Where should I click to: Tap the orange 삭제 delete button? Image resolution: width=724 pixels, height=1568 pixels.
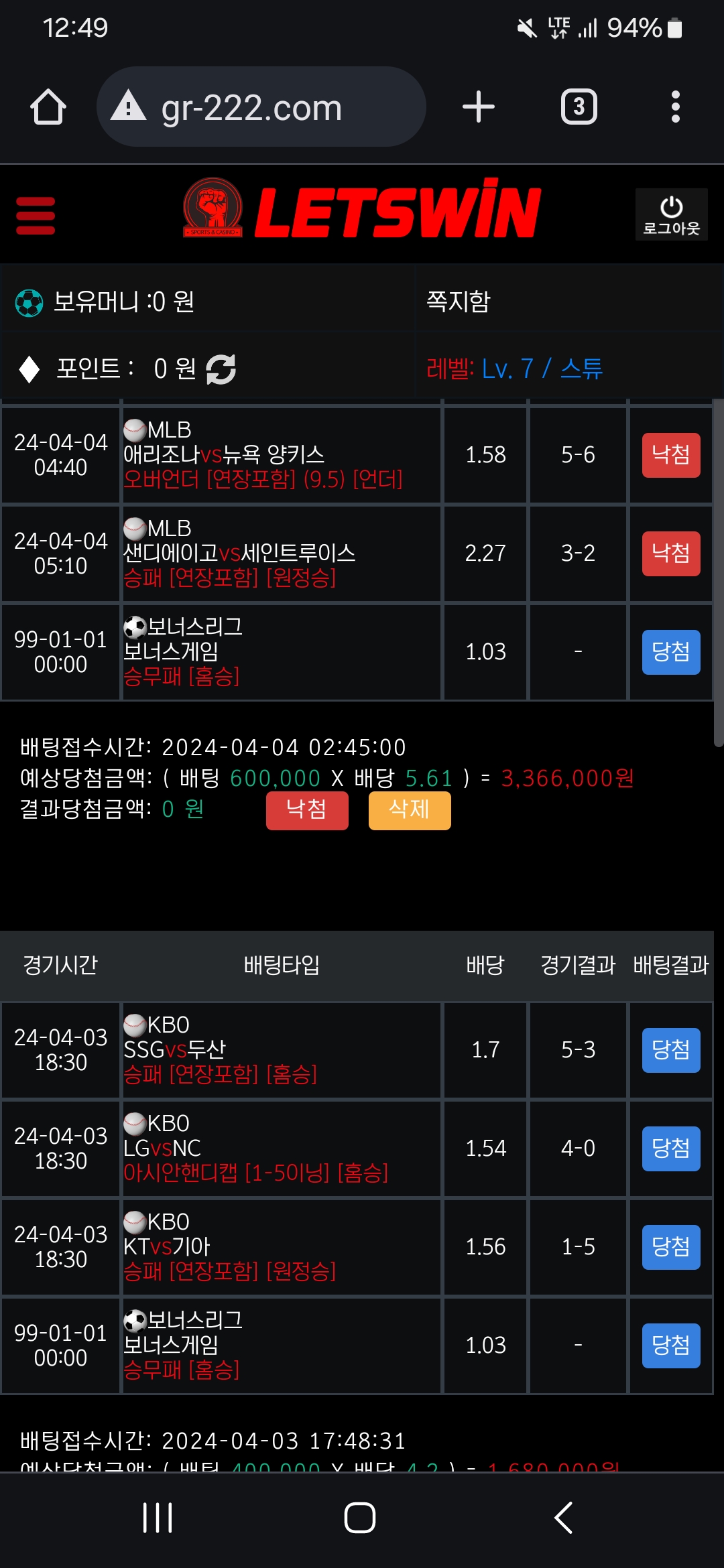(x=409, y=810)
